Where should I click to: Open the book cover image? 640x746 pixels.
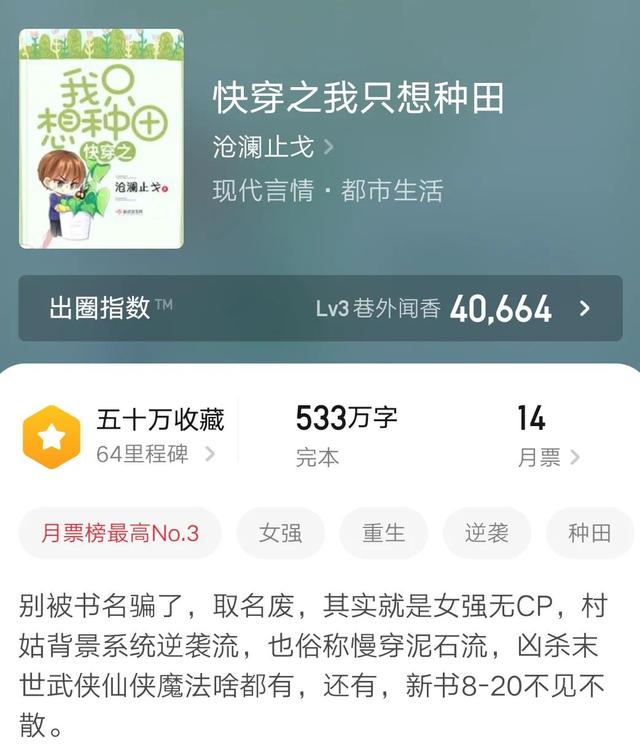tap(101, 138)
